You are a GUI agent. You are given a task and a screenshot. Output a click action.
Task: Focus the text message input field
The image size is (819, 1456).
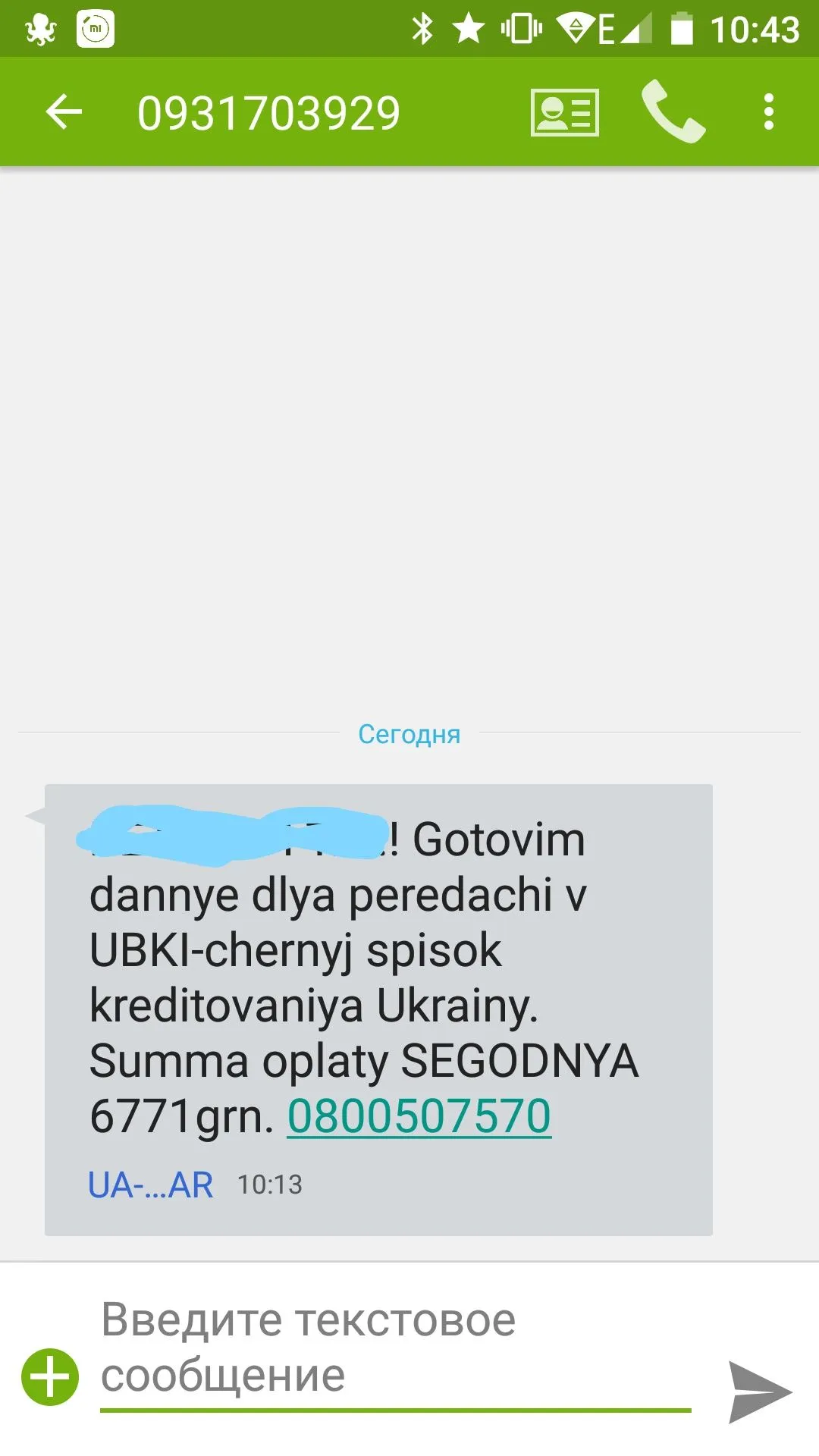(394, 1348)
